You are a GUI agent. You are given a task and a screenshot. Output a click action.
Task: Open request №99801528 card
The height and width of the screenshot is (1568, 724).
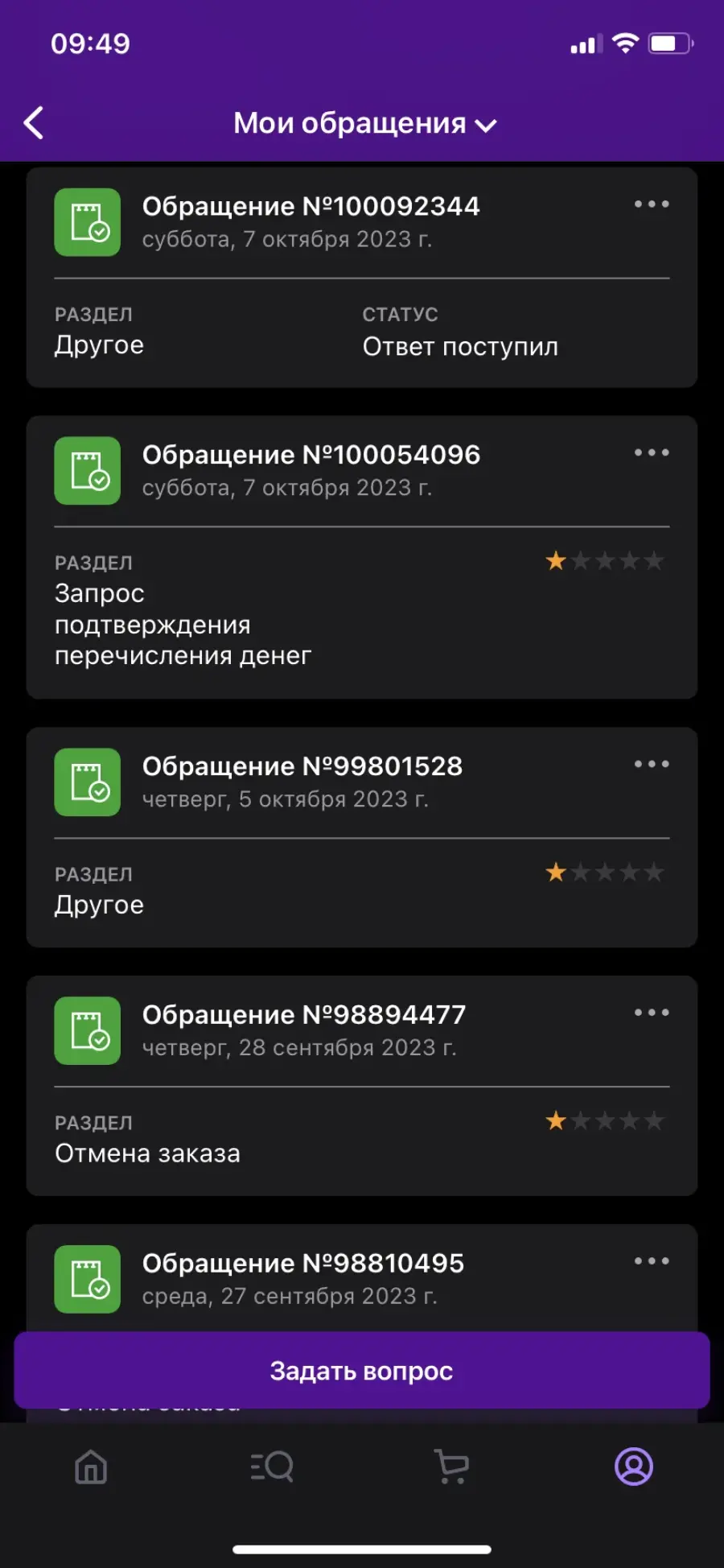coord(362,837)
